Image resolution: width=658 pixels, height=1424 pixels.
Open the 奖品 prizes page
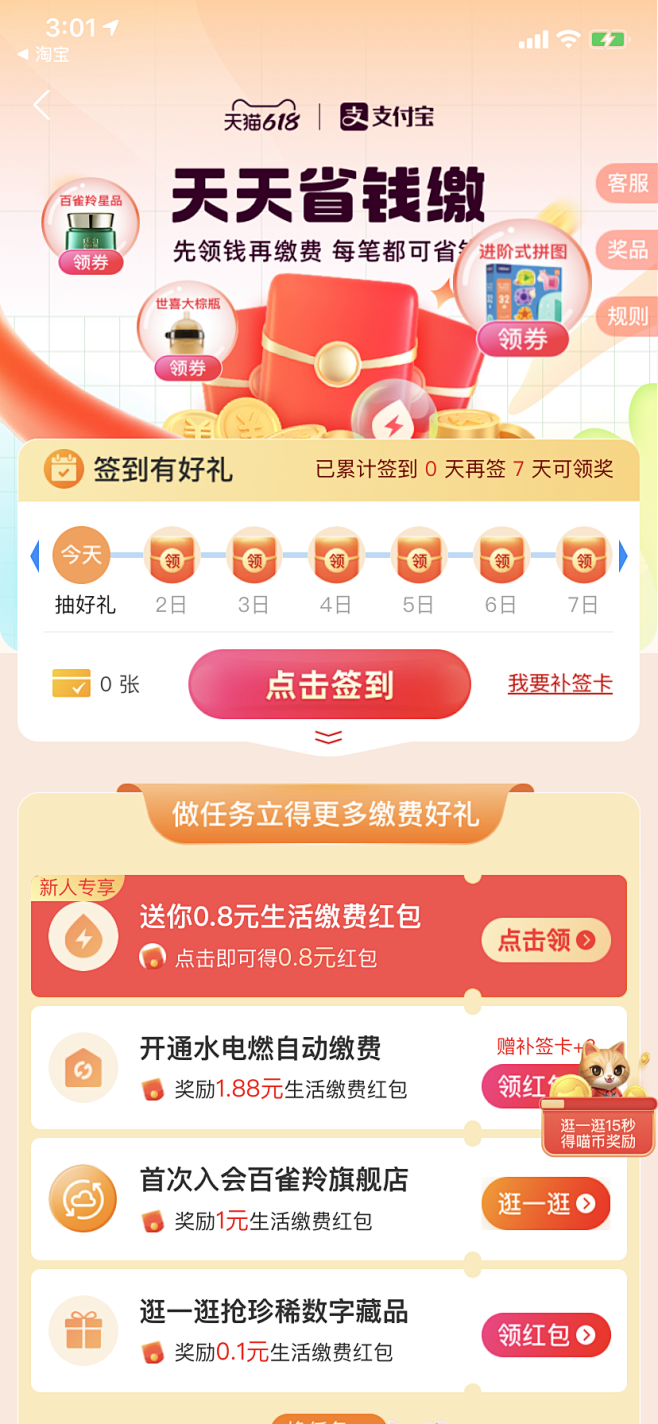tap(627, 250)
